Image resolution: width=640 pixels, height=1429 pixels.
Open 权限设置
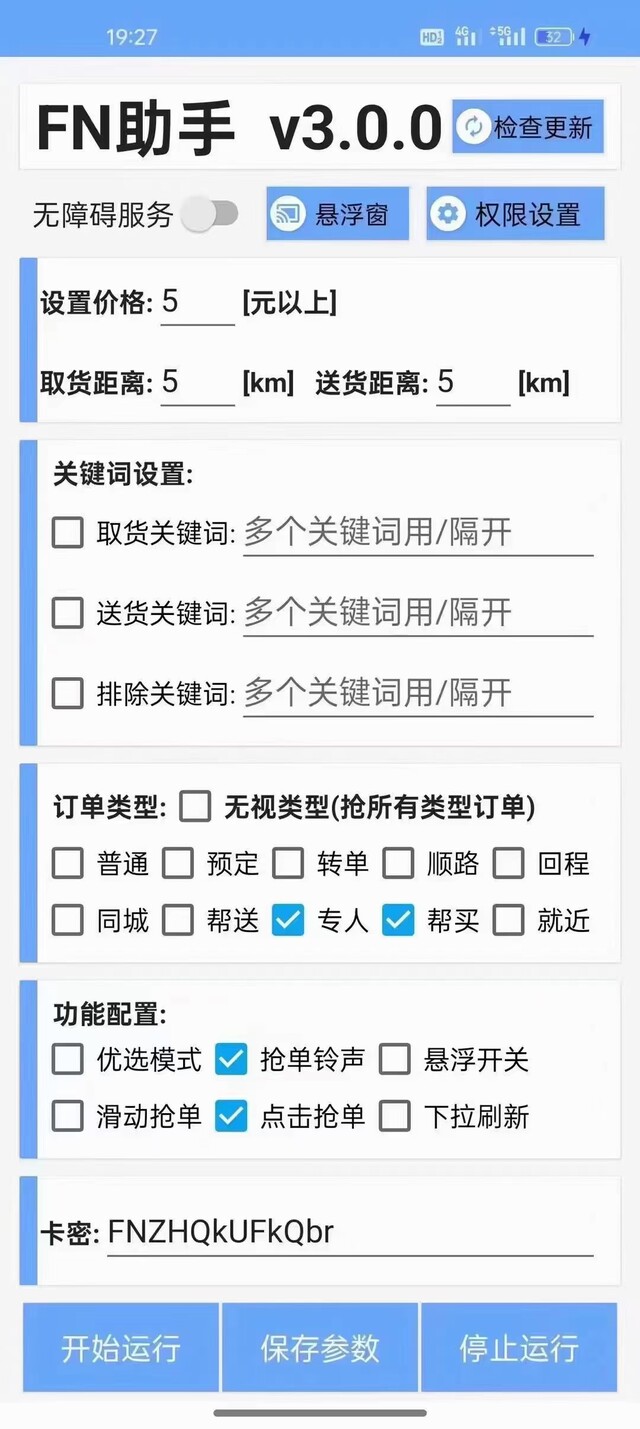point(515,214)
